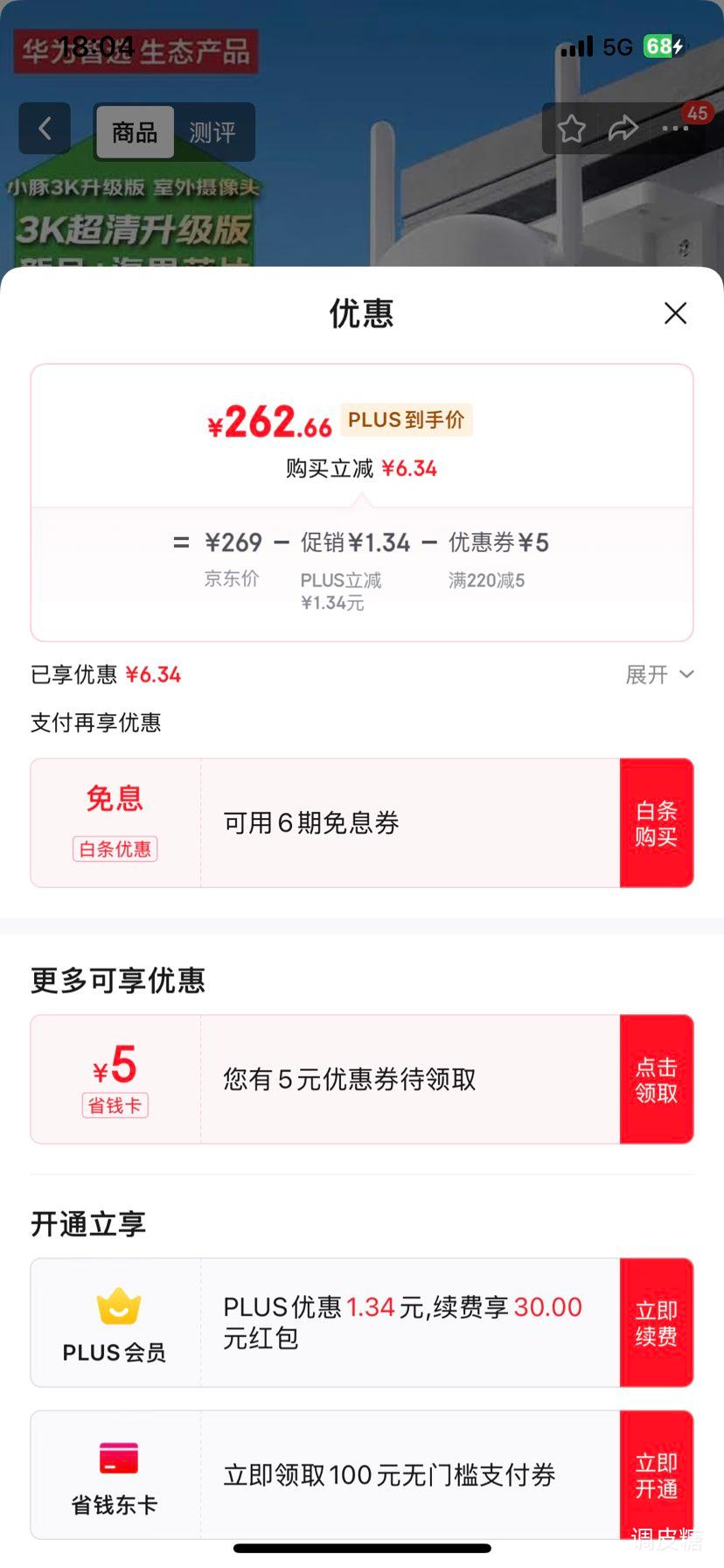Image resolution: width=724 pixels, height=1568 pixels.
Task: Close the 优惠 discount popup
Action: (x=675, y=312)
